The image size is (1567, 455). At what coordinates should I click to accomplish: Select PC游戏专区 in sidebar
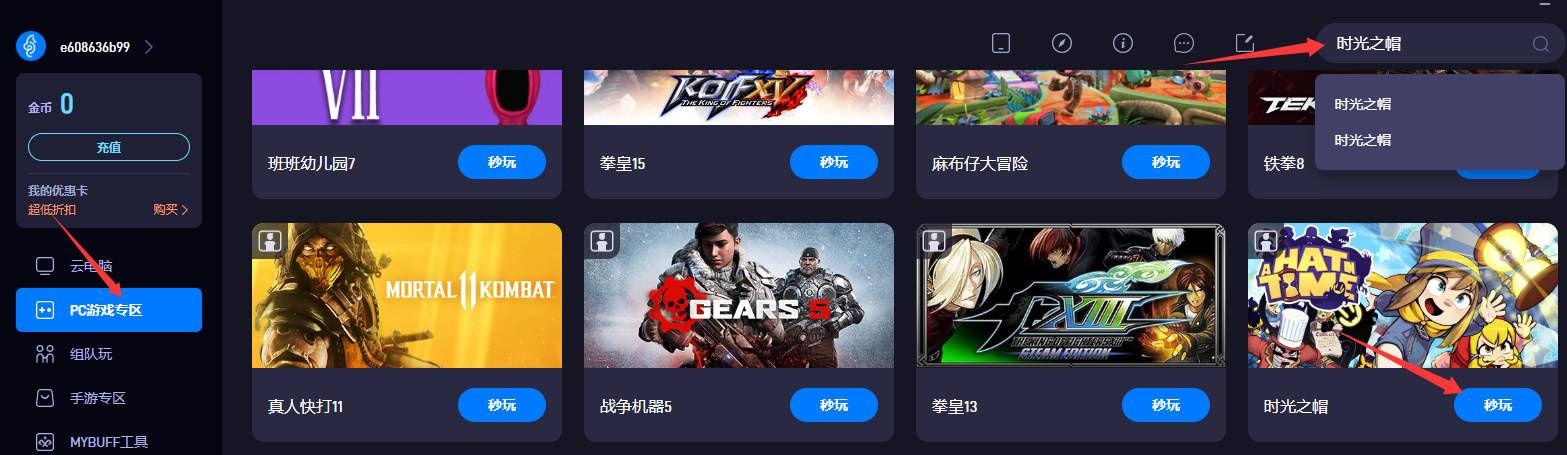[109, 310]
